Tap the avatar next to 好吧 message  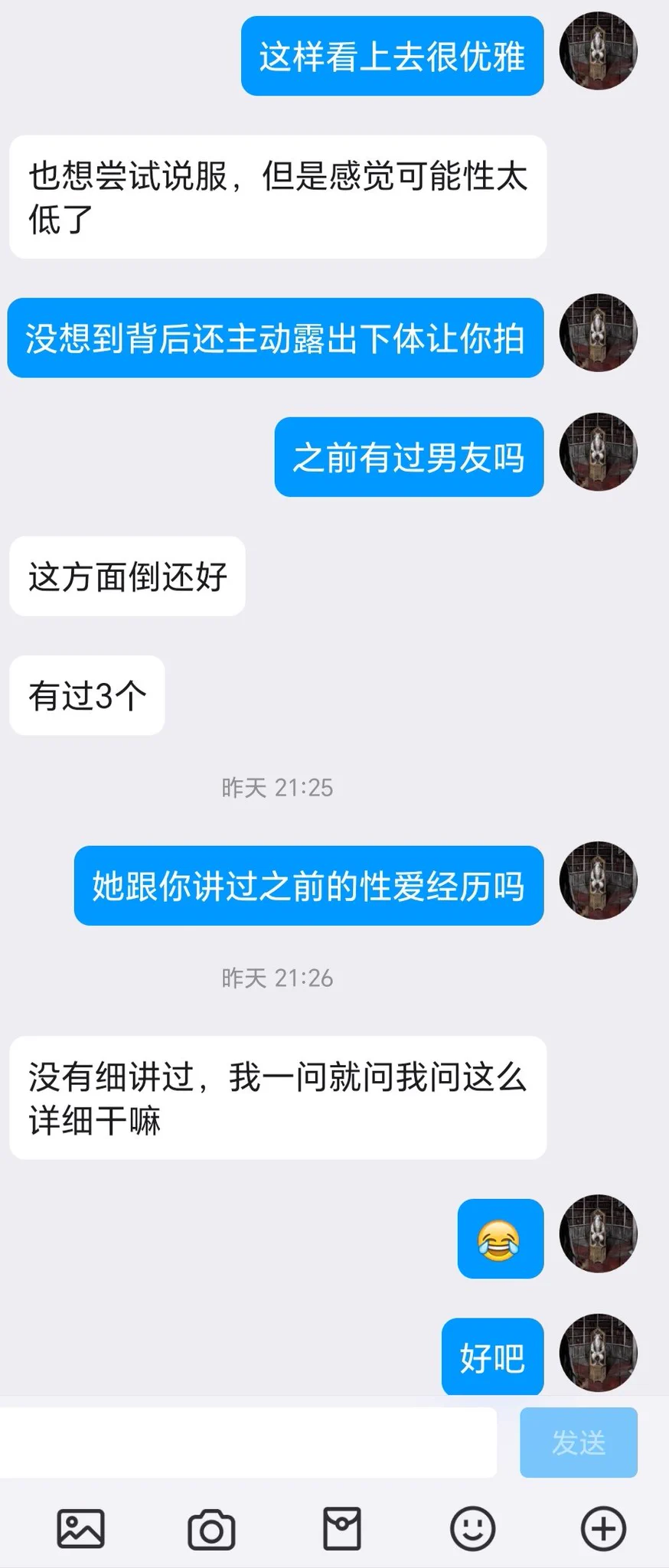(x=598, y=1353)
